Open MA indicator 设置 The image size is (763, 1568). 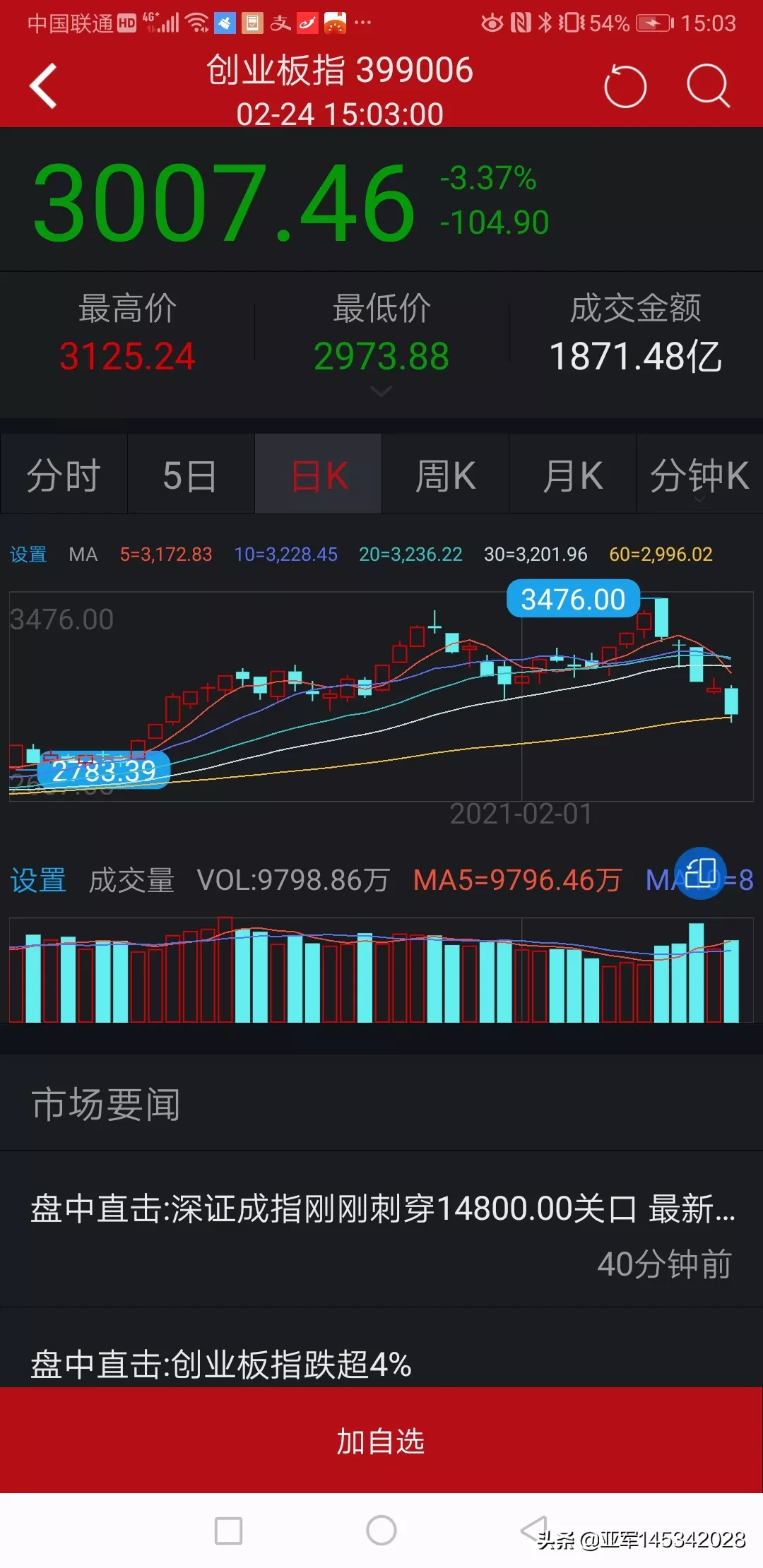point(28,554)
